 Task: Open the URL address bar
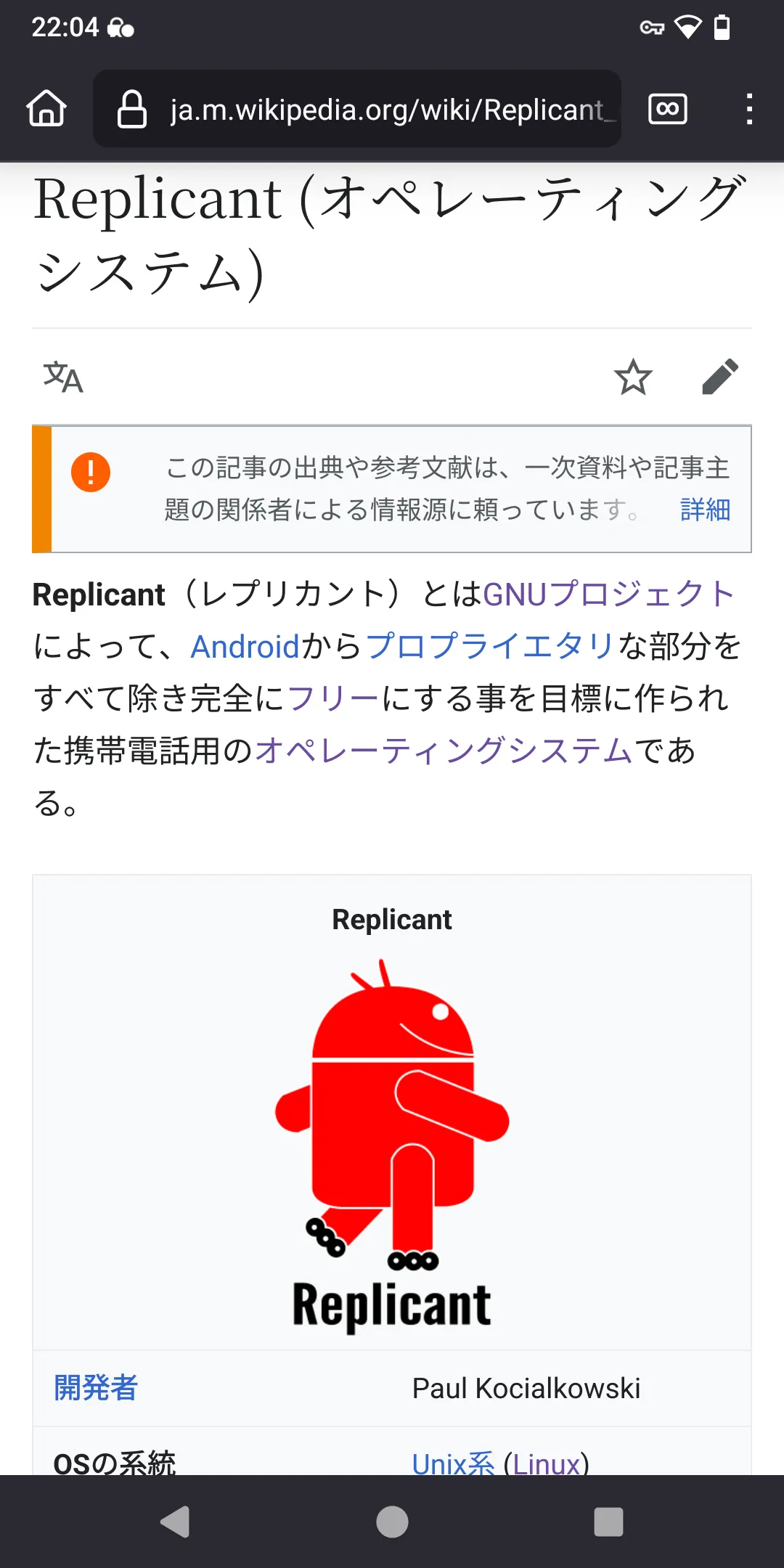point(357,109)
